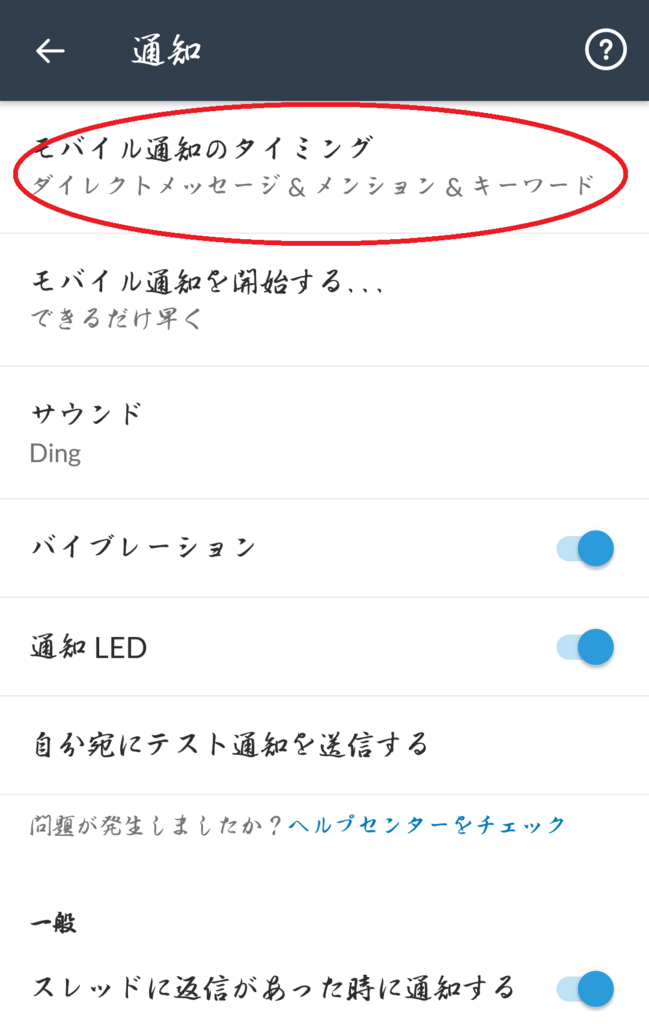
Task: Go back from the 通知 screen
Action: point(50,51)
